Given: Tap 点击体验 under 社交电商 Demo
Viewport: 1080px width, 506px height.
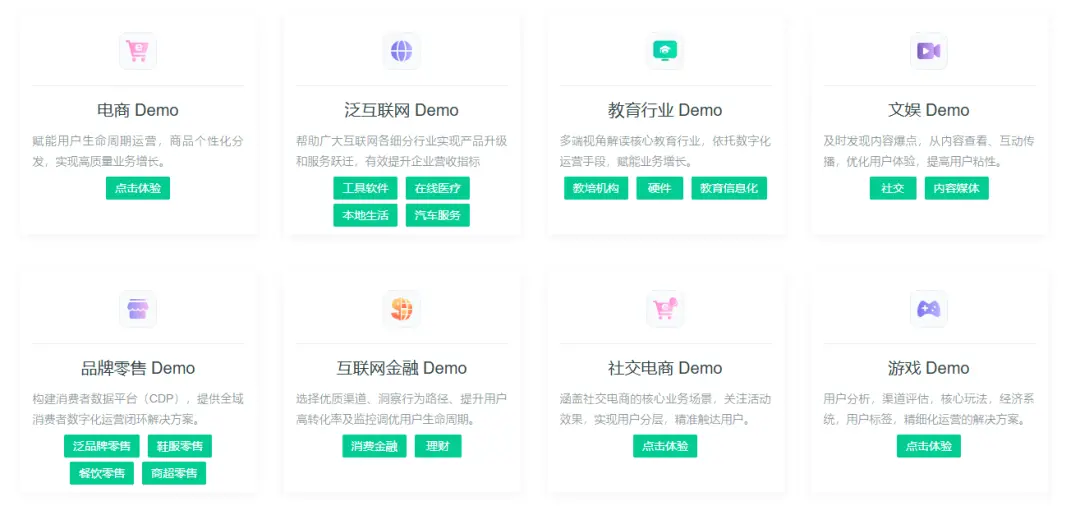Looking at the screenshot, I should pyautogui.click(x=665, y=446).
